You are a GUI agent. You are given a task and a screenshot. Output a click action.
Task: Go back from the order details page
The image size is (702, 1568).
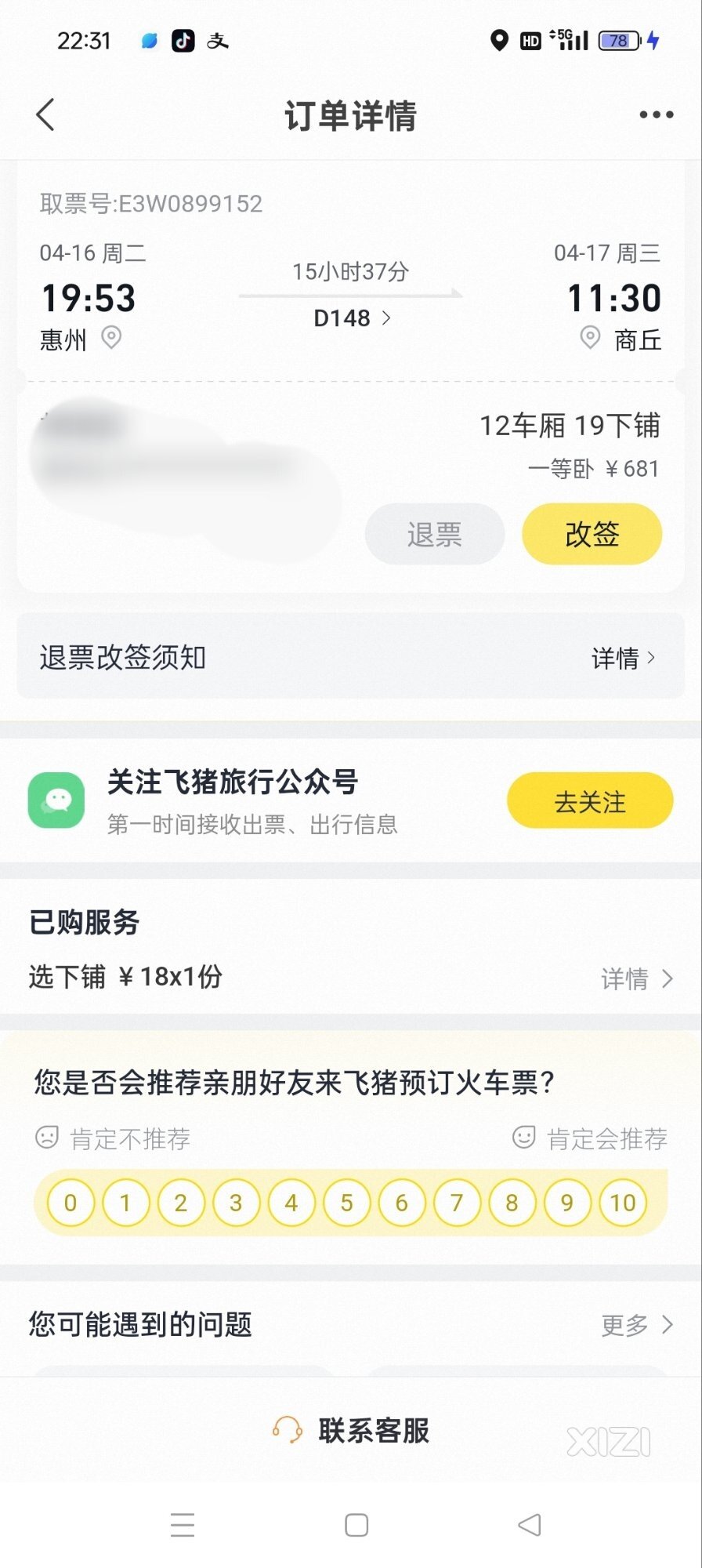tap(45, 115)
